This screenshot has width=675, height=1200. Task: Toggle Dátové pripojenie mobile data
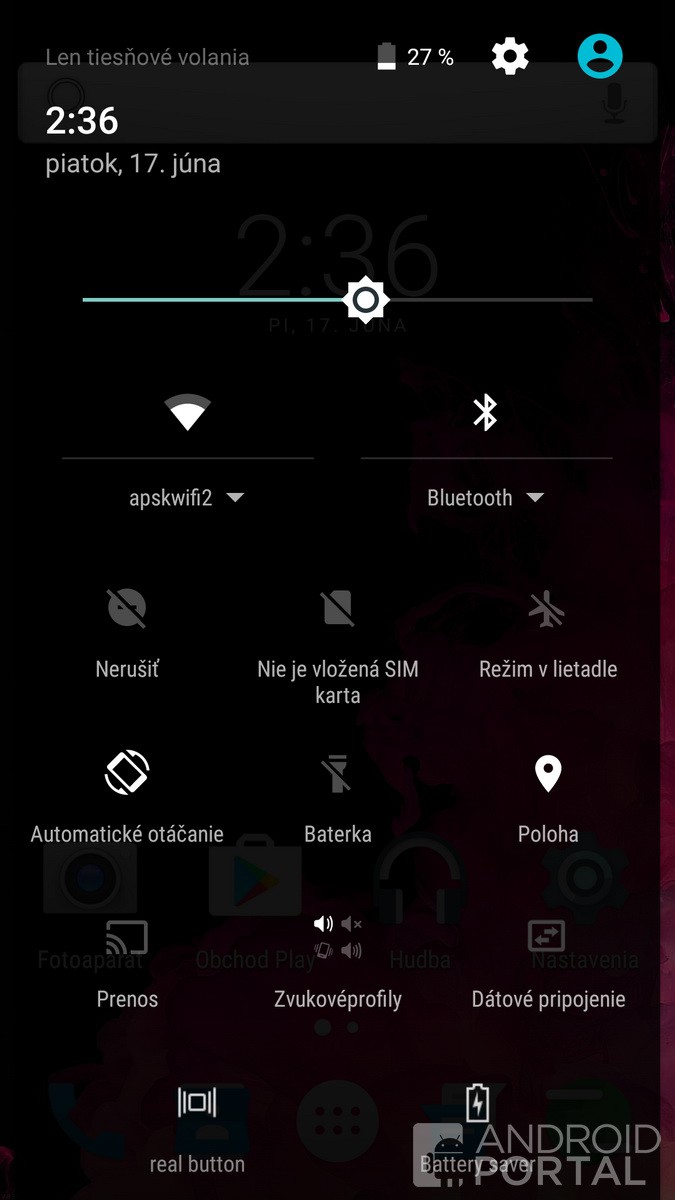pyautogui.click(x=548, y=938)
